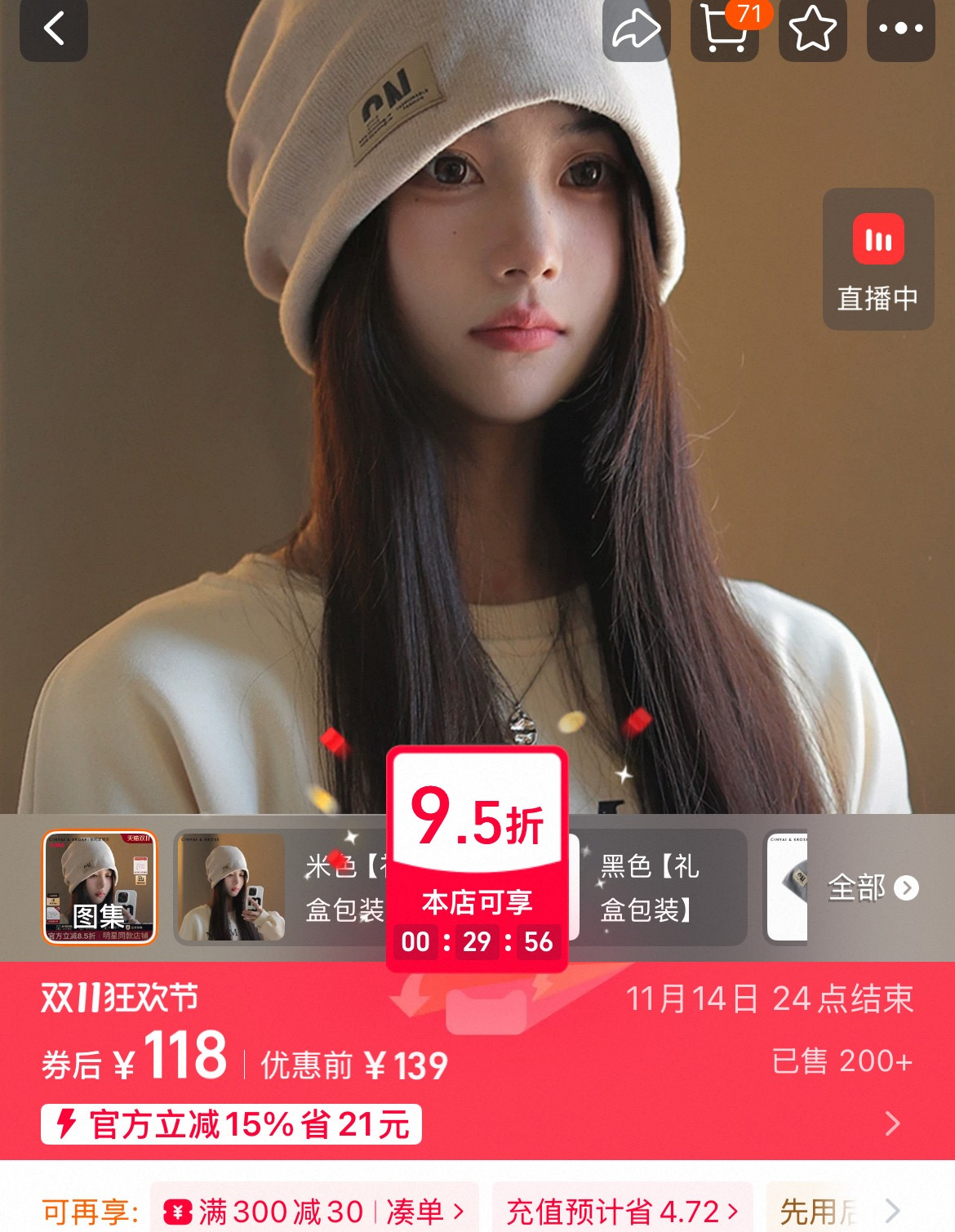Screen dimensions: 955x1232
Task: Share this product
Action: (636, 29)
